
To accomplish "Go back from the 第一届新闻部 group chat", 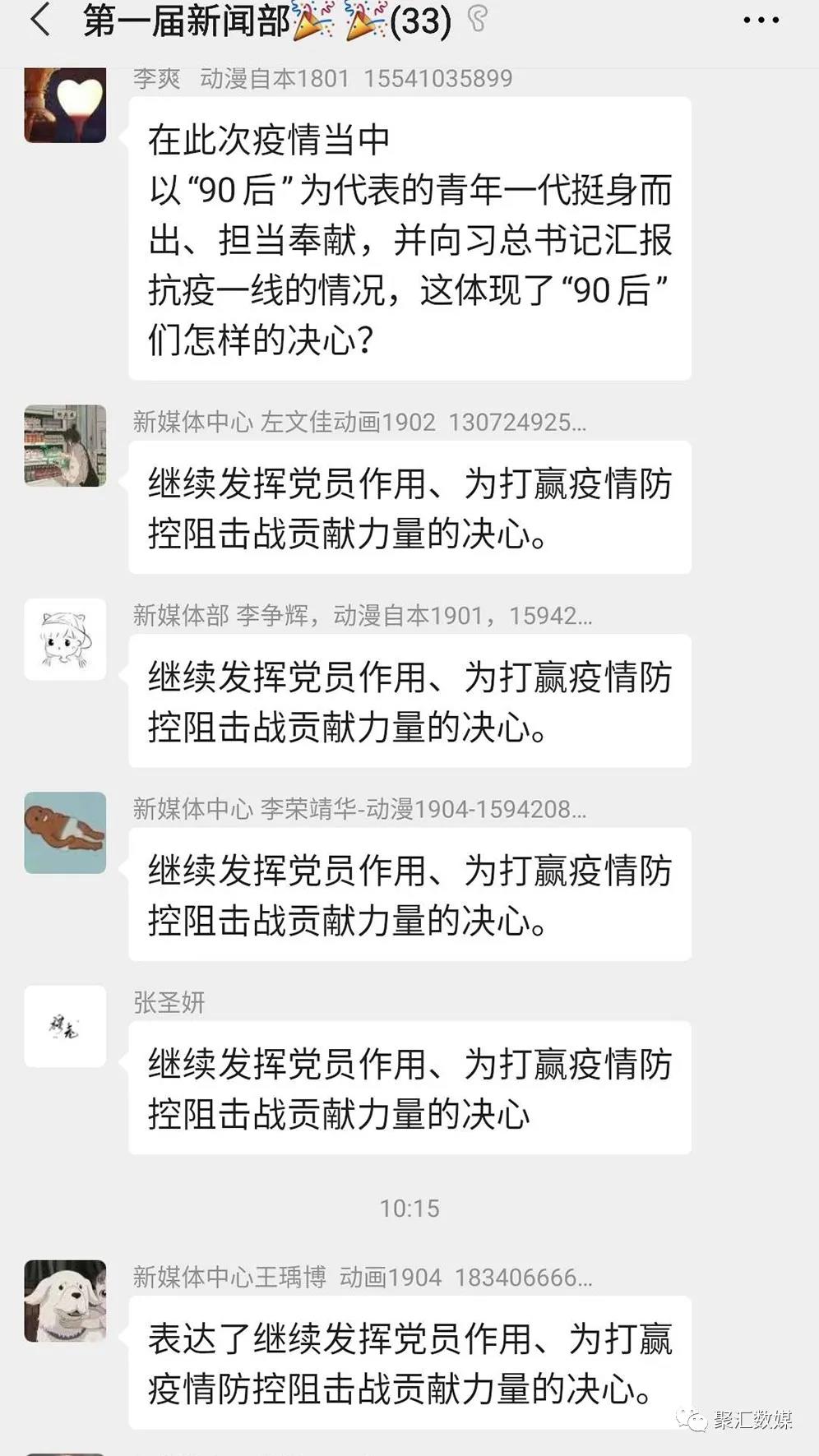I will (39, 20).
